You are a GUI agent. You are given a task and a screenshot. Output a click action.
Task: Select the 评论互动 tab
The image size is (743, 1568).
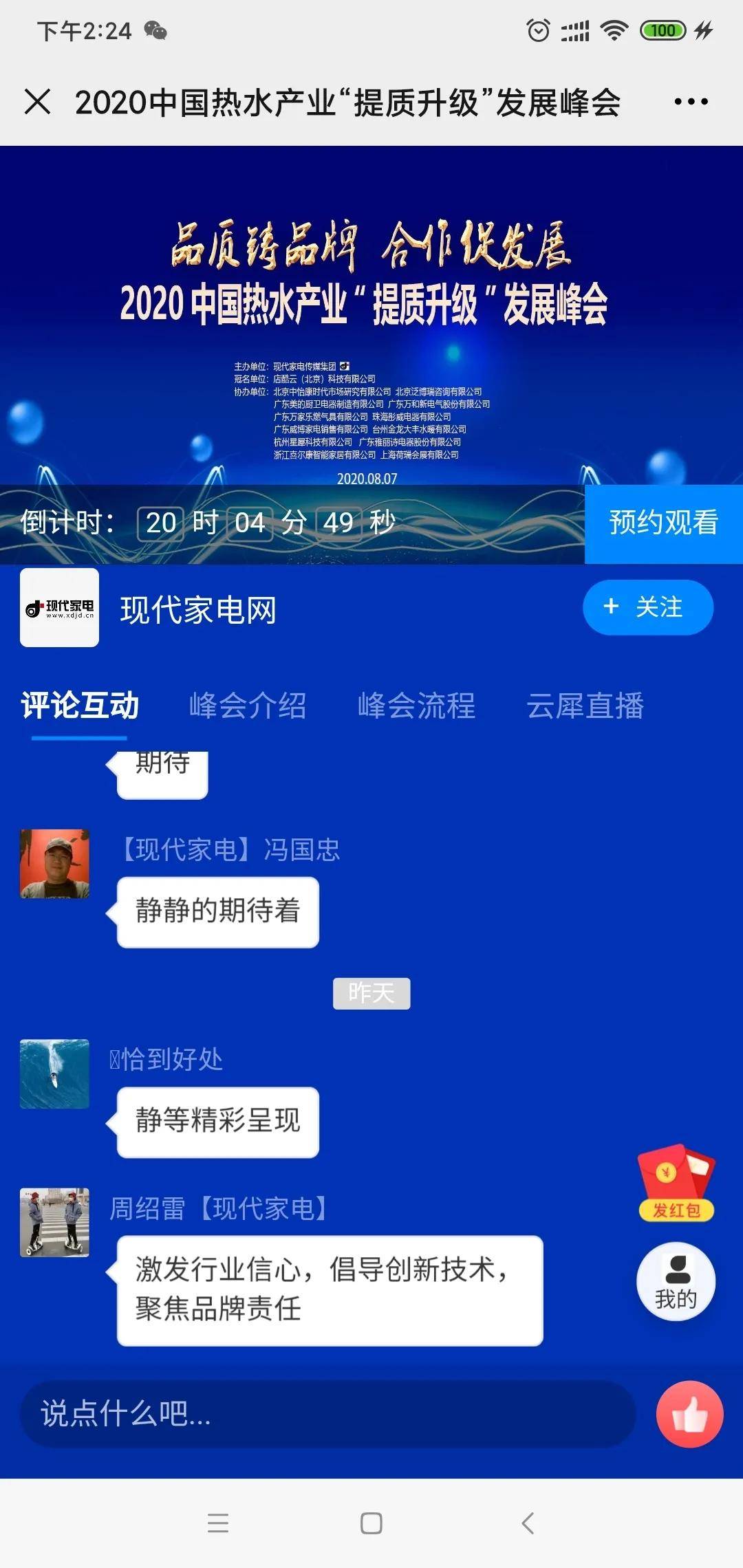point(80,706)
